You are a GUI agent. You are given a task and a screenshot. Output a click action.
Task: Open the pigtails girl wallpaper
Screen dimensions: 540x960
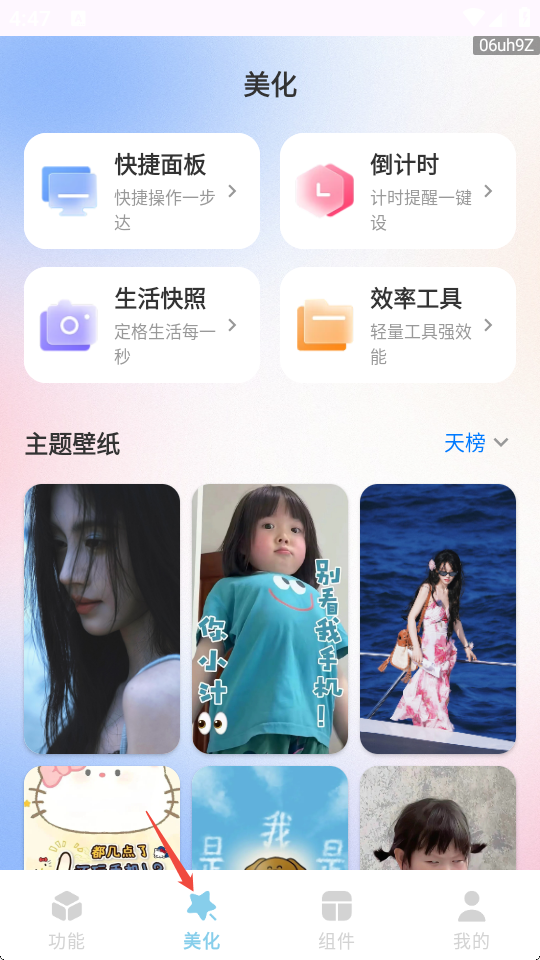point(438,817)
